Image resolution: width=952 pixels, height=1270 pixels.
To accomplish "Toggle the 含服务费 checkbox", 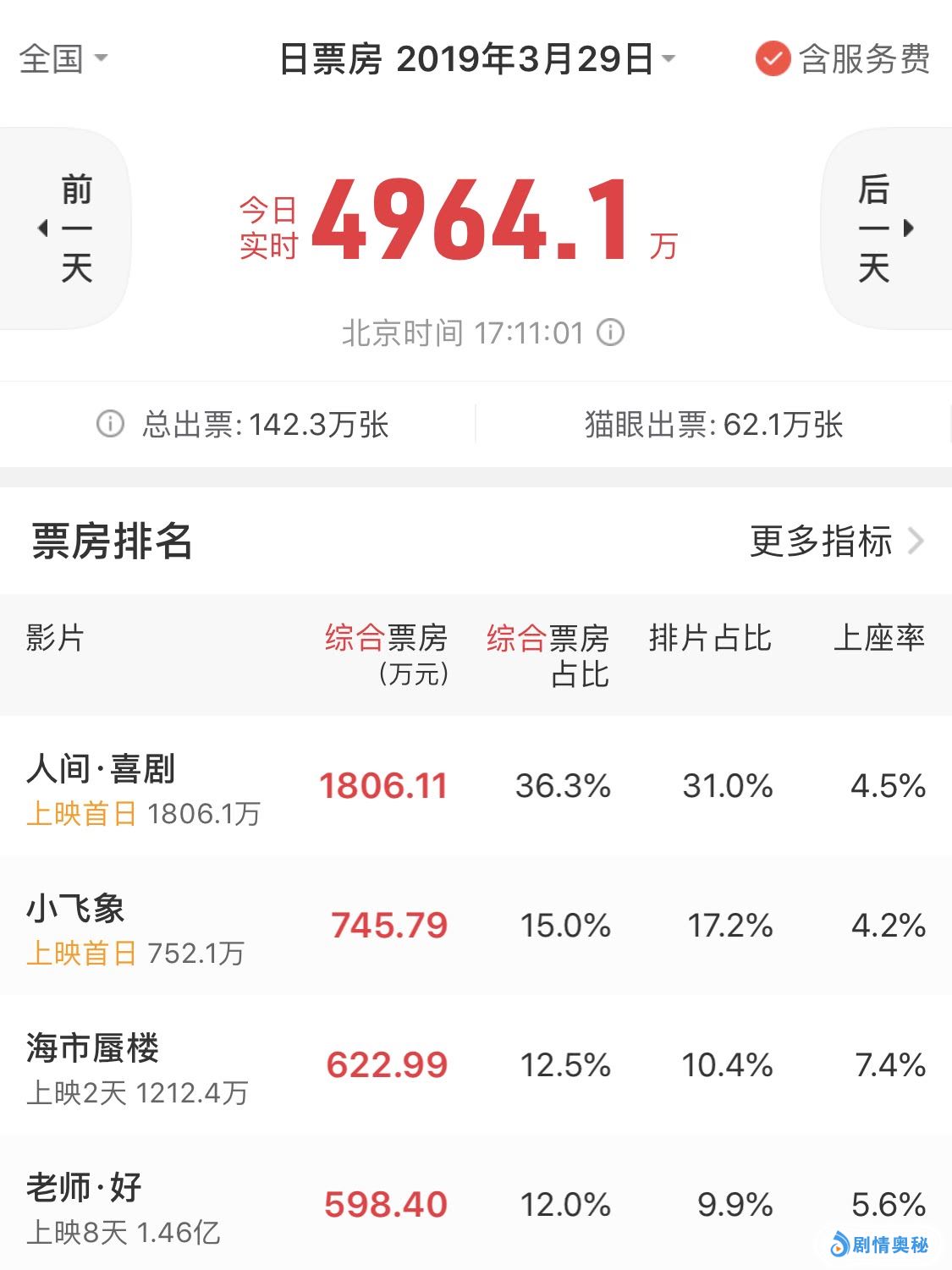I will [x=772, y=59].
